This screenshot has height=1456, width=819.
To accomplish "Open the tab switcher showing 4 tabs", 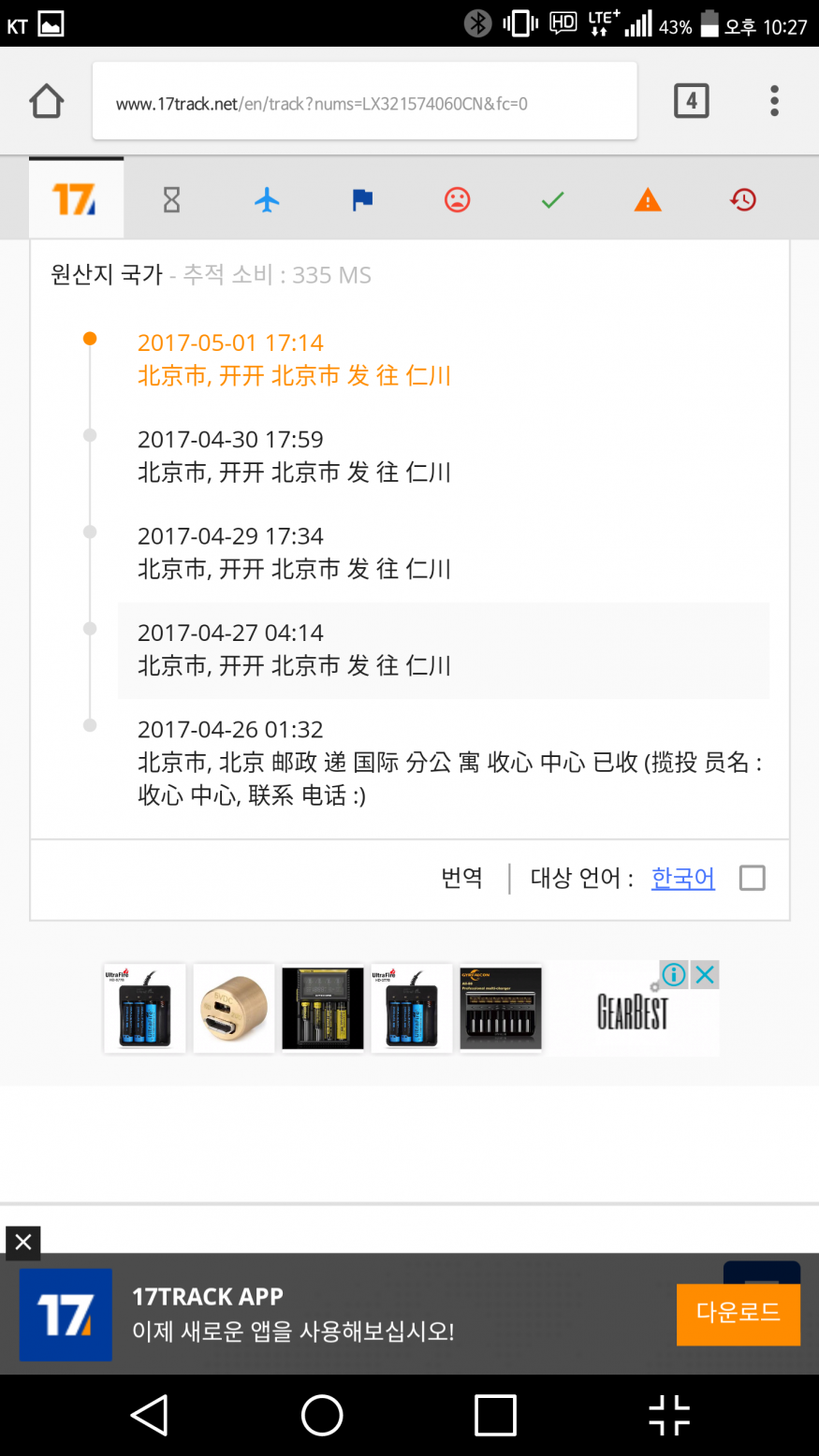I will click(x=691, y=101).
